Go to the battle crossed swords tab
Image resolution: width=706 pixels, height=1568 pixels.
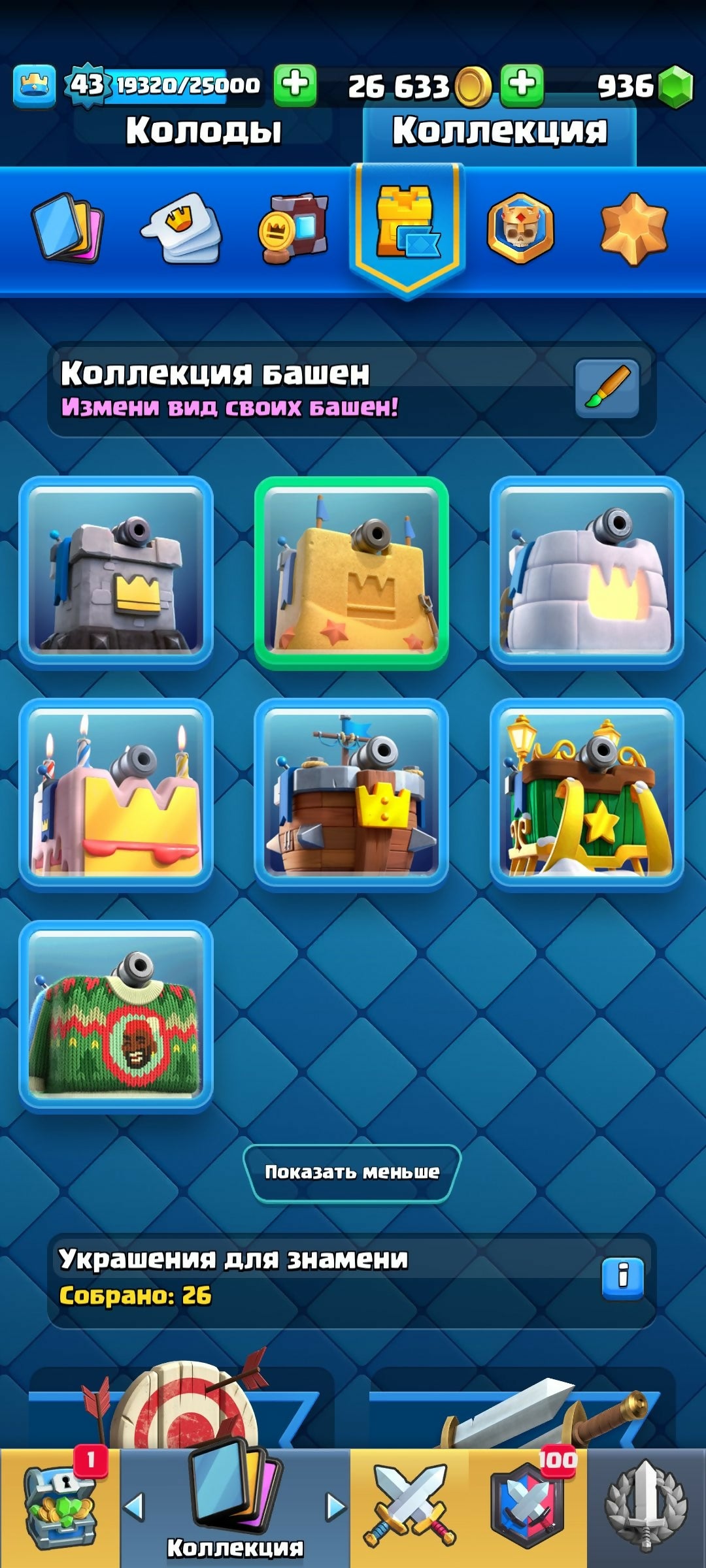(x=409, y=1508)
